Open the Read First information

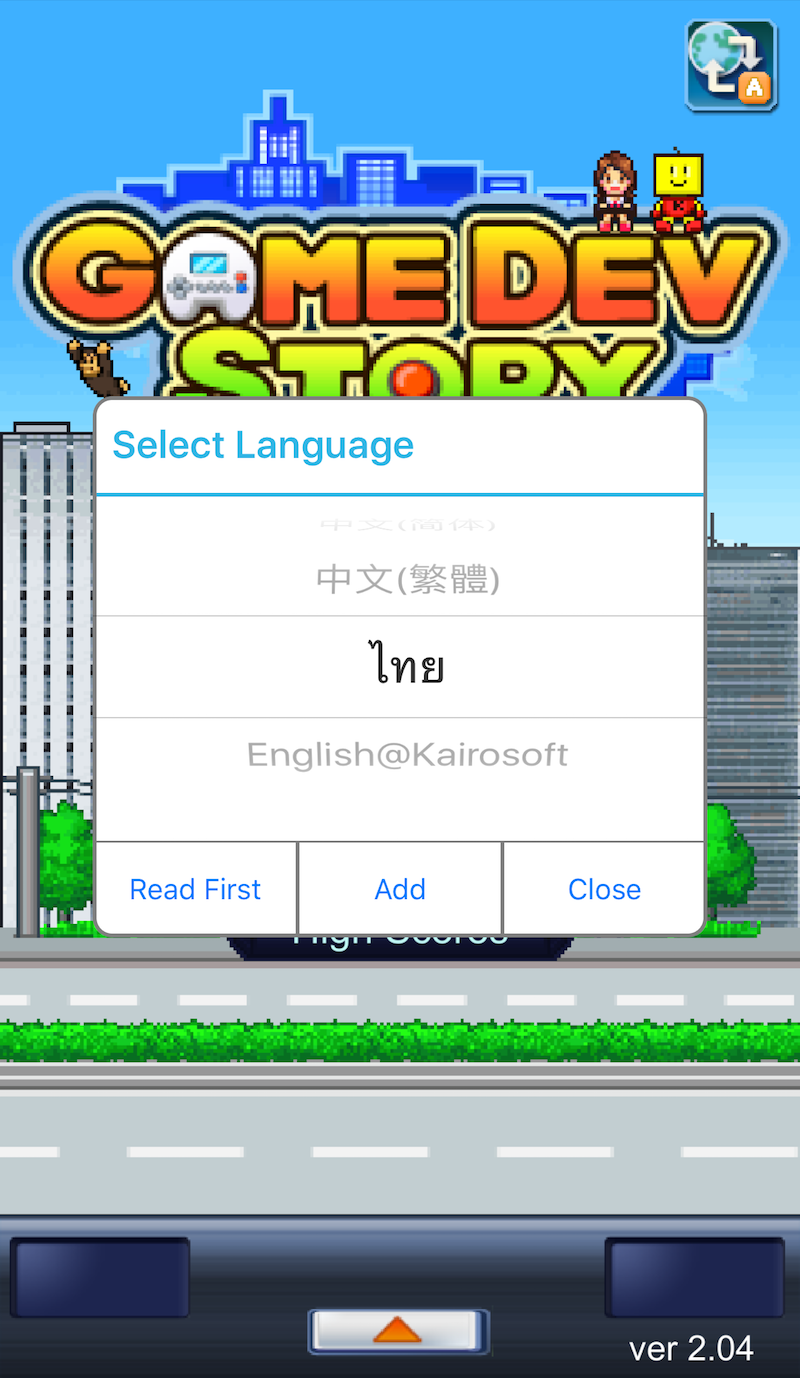point(196,889)
